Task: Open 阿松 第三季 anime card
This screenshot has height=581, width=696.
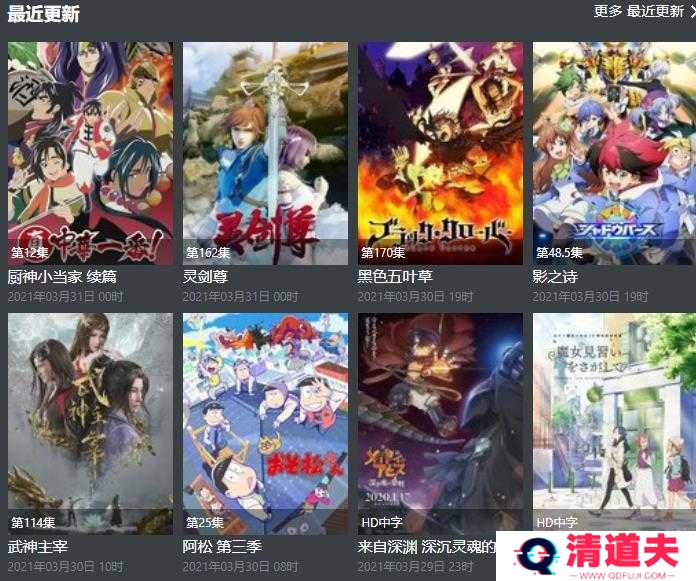Action: 265,422
